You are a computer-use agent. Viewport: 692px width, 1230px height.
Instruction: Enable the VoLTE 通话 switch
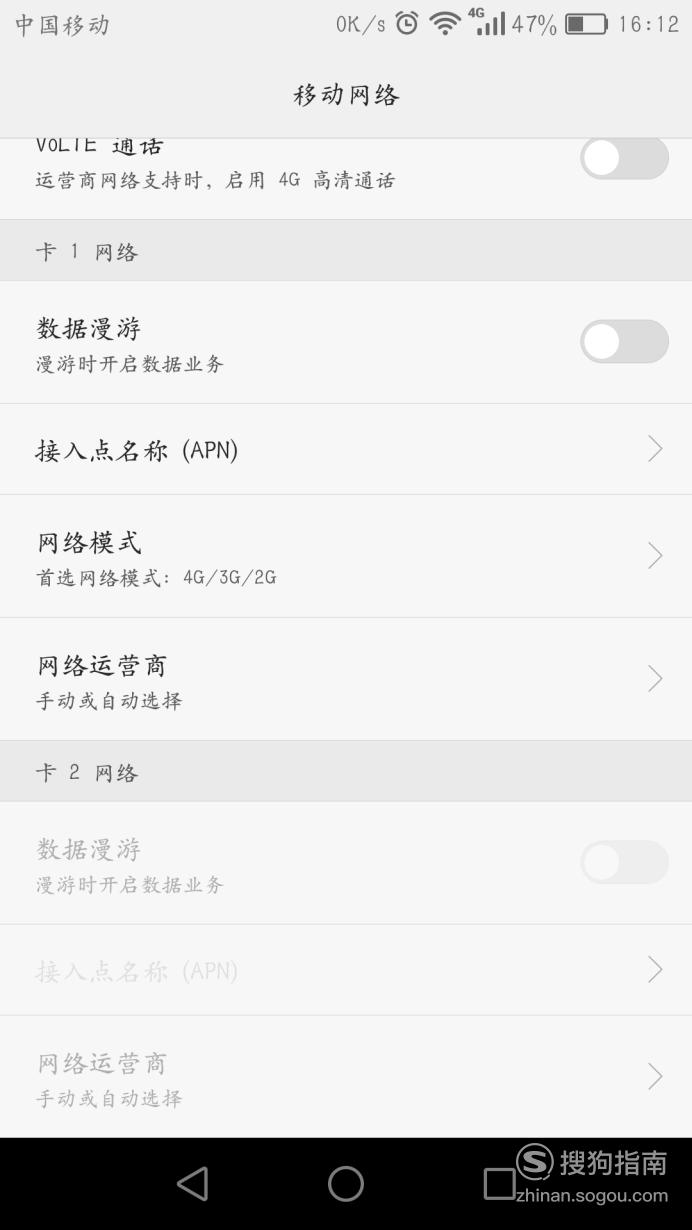[624, 159]
